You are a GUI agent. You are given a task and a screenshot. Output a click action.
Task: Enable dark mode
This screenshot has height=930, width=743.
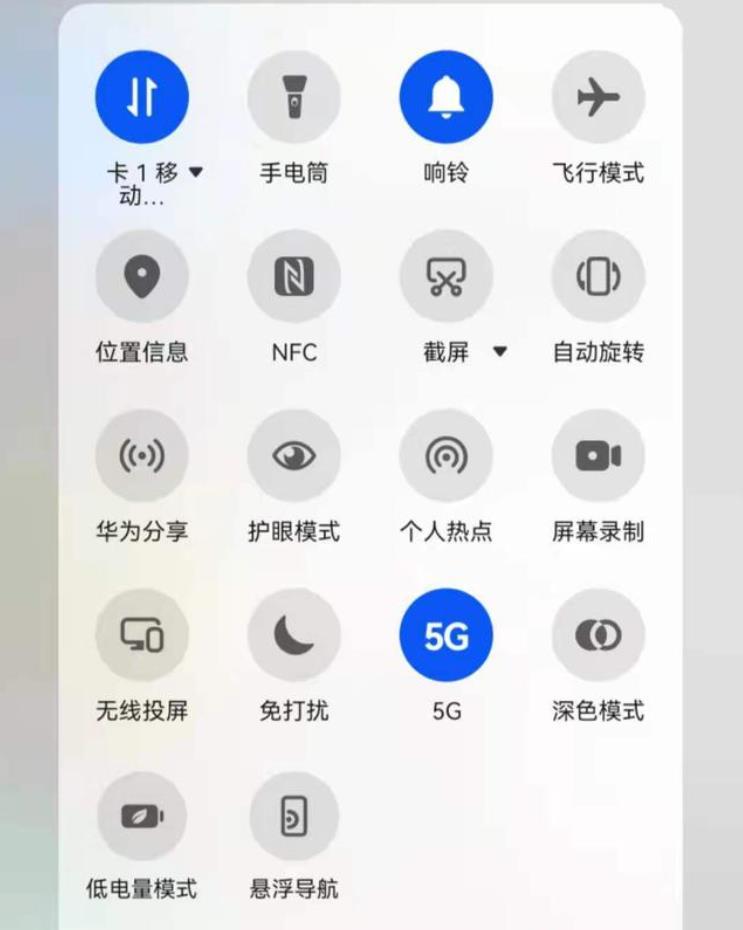pos(598,634)
